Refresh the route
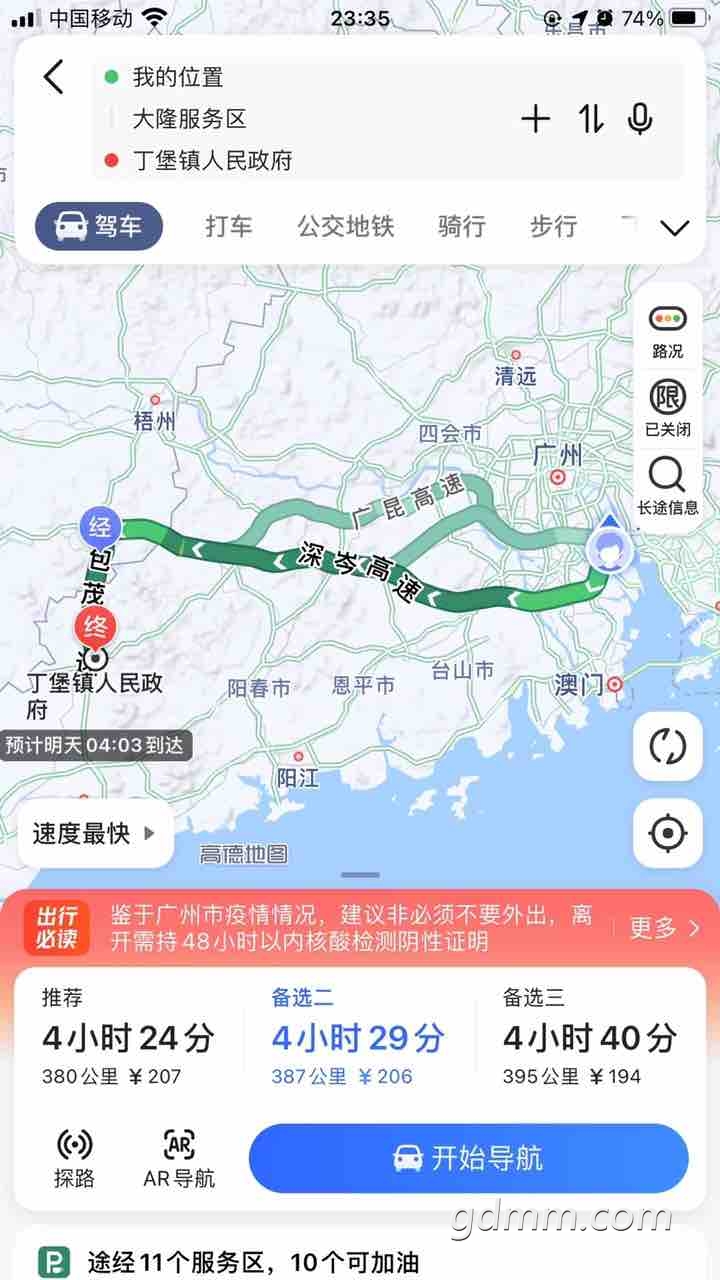The image size is (720, 1280). point(667,746)
